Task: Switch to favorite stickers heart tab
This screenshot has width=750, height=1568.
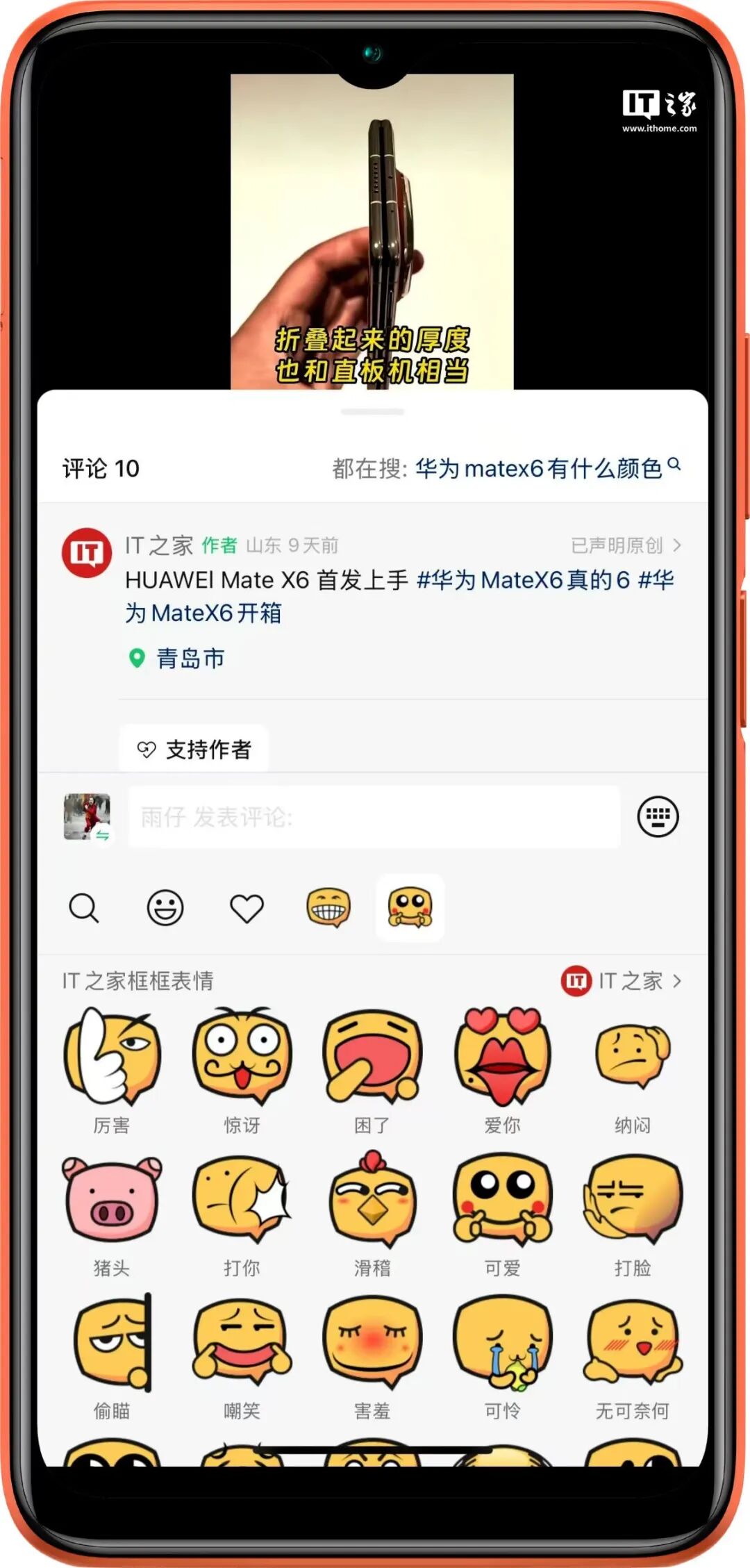Action: pos(247,909)
